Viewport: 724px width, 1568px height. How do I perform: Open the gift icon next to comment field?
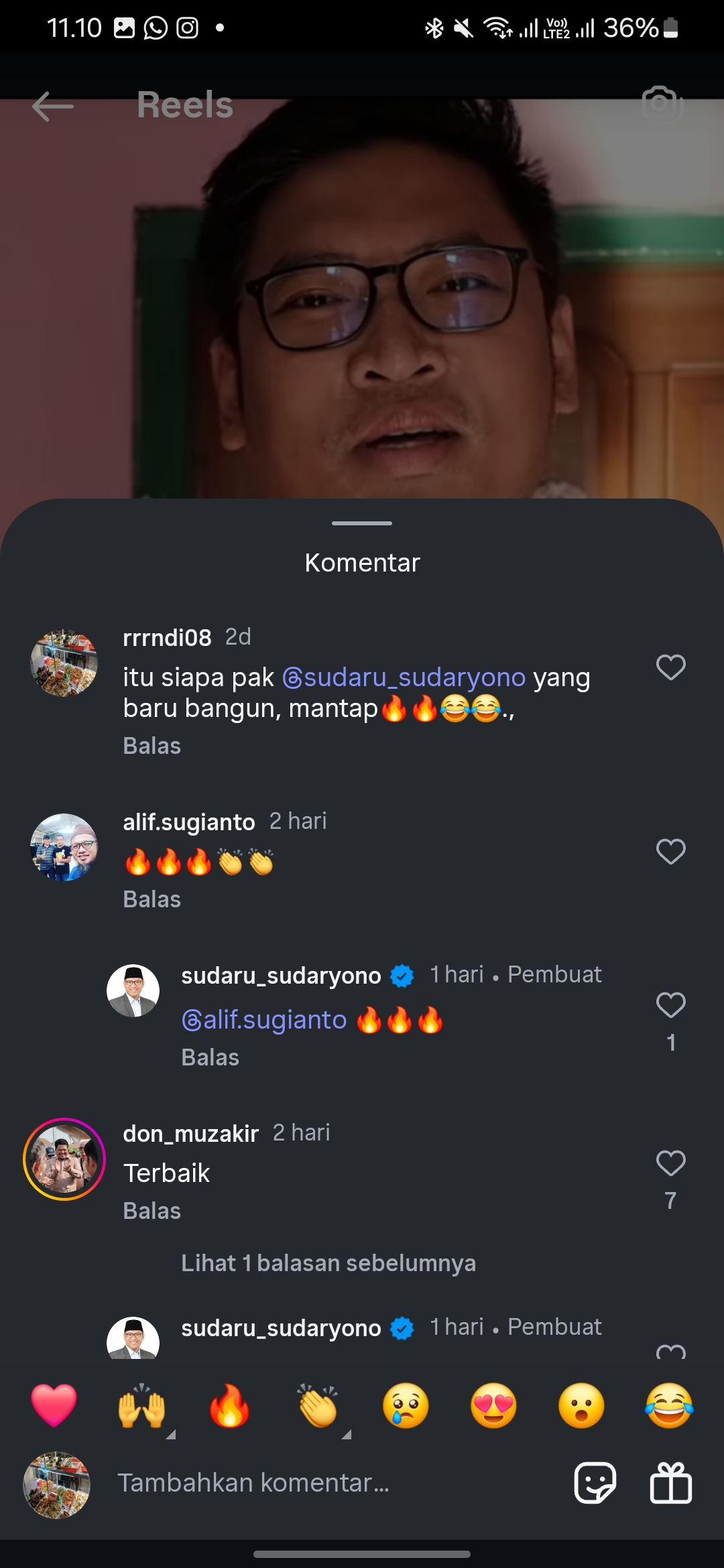pyautogui.click(x=670, y=1483)
